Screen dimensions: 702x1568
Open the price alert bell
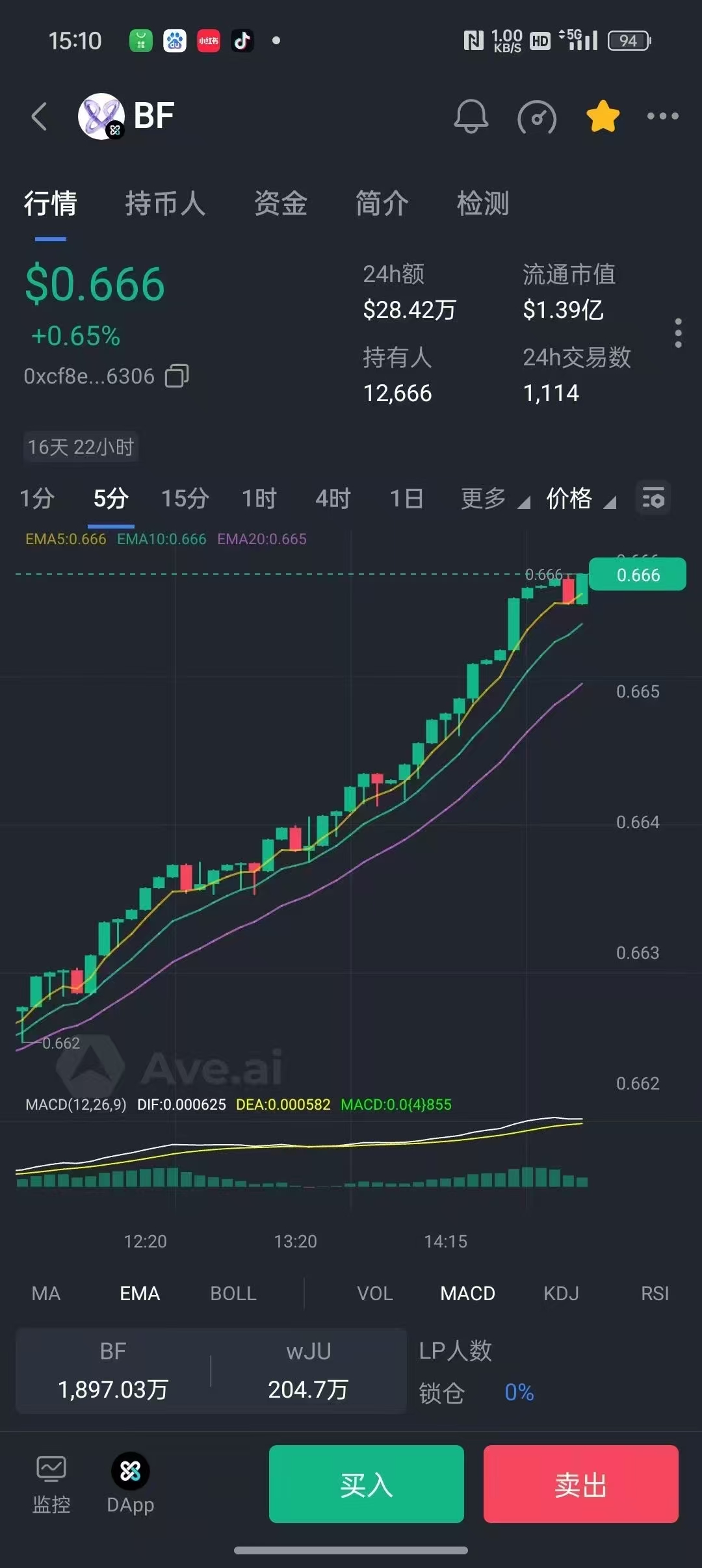pos(471,117)
